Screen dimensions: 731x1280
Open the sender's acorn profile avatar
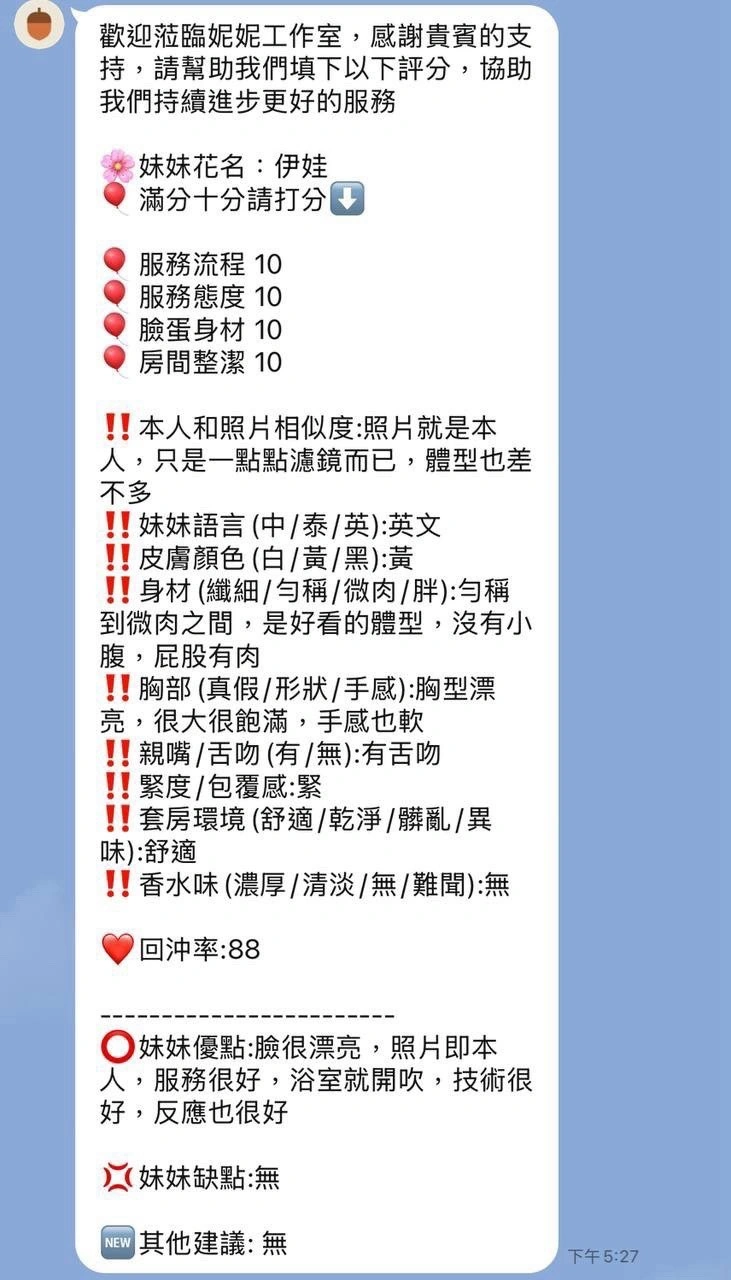(x=39, y=24)
